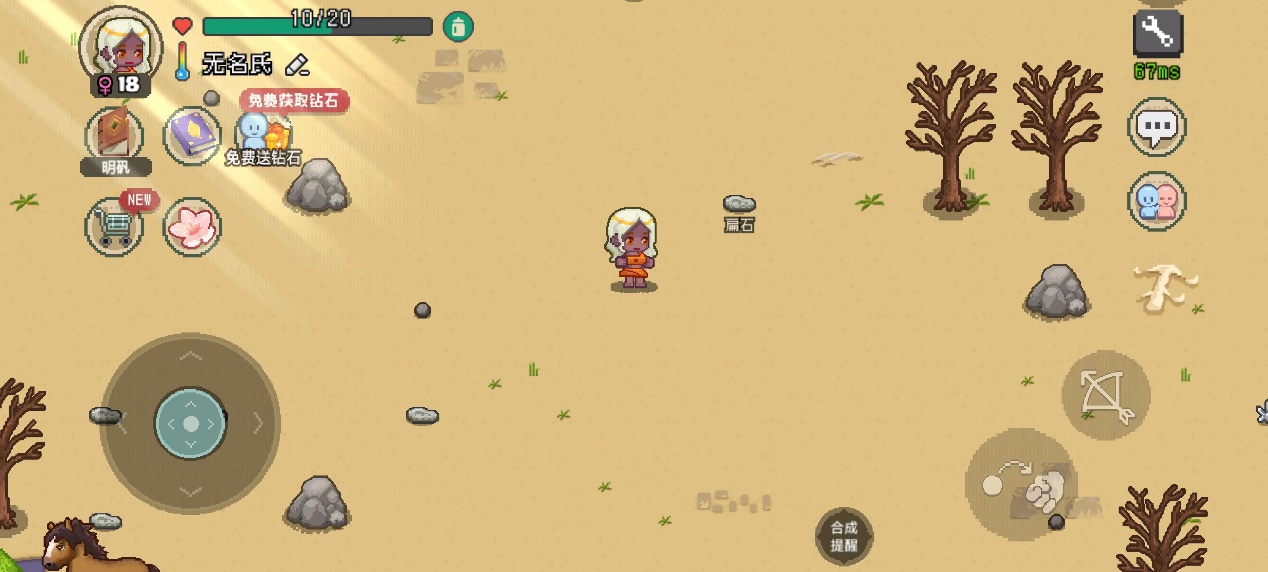Open the chat bubble
This screenshot has width=1268, height=572.
tap(1157, 127)
